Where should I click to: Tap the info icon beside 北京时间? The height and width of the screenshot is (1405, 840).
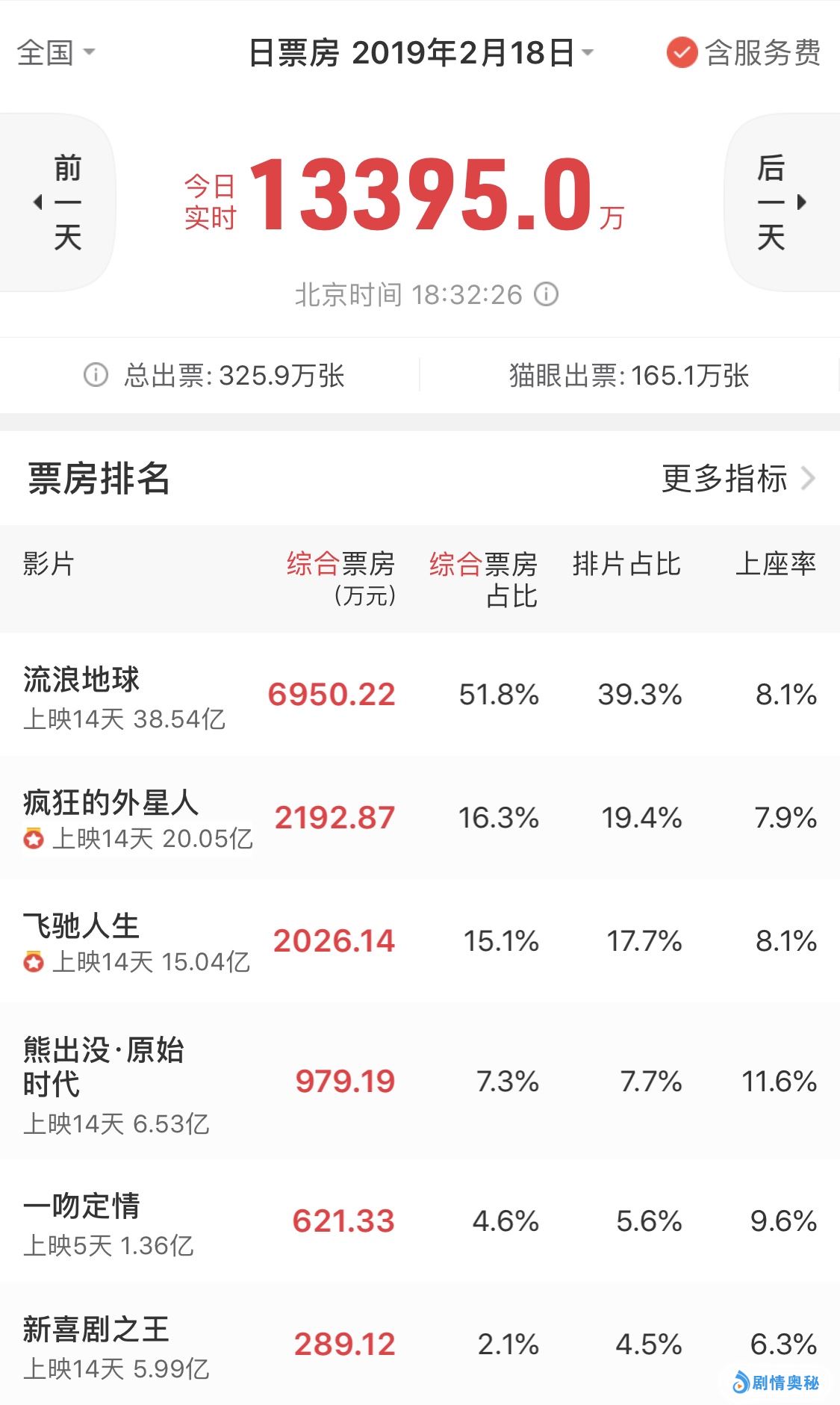(546, 294)
